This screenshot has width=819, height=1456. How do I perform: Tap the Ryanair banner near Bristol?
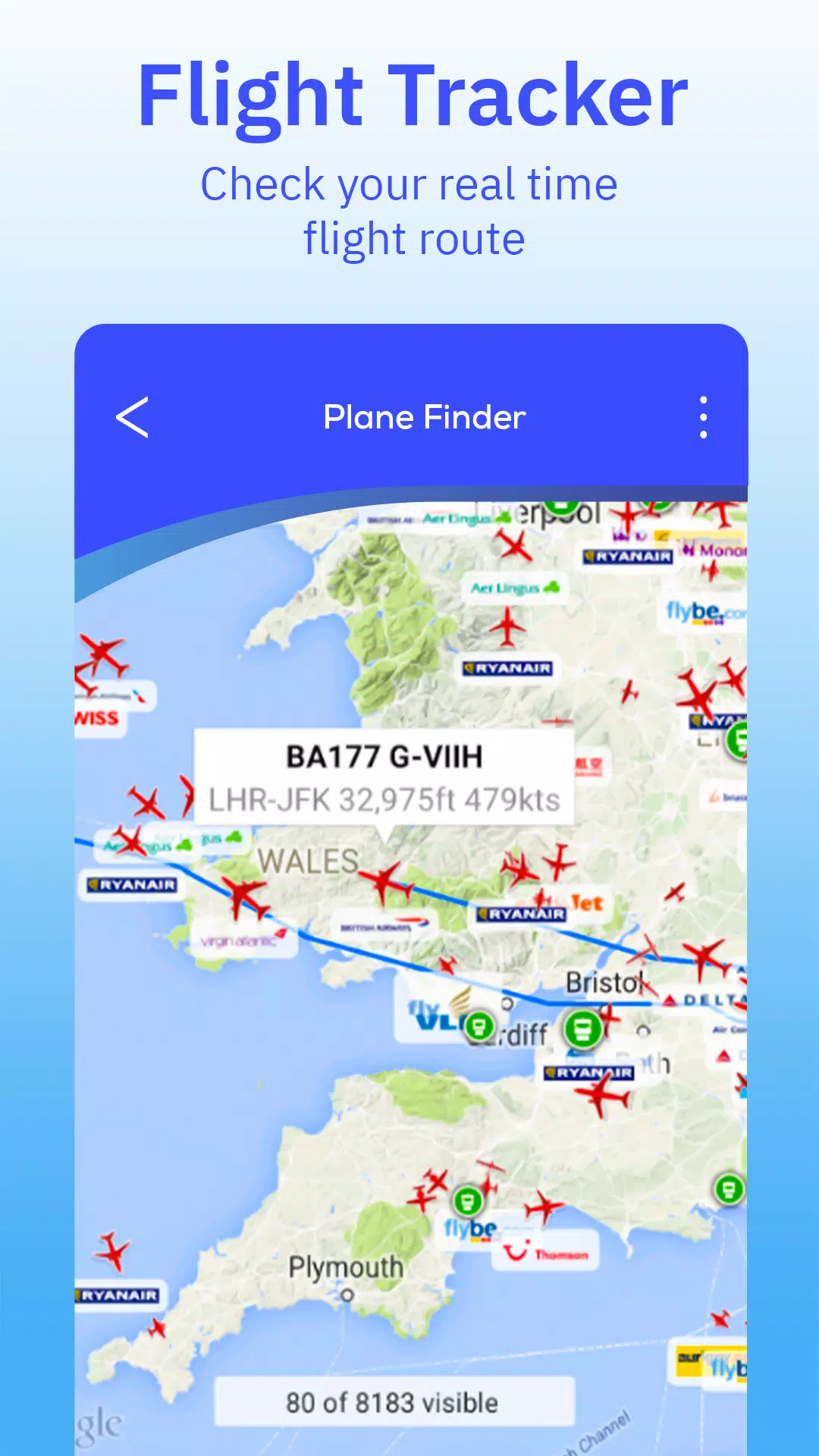[590, 1074]
